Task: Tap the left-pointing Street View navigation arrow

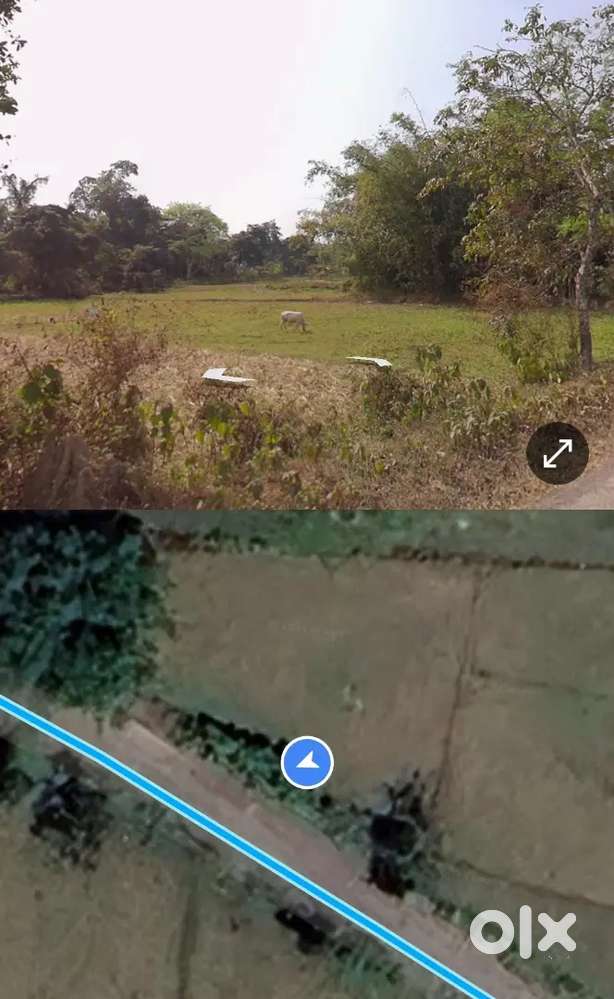Action: [x=227, y=377]
